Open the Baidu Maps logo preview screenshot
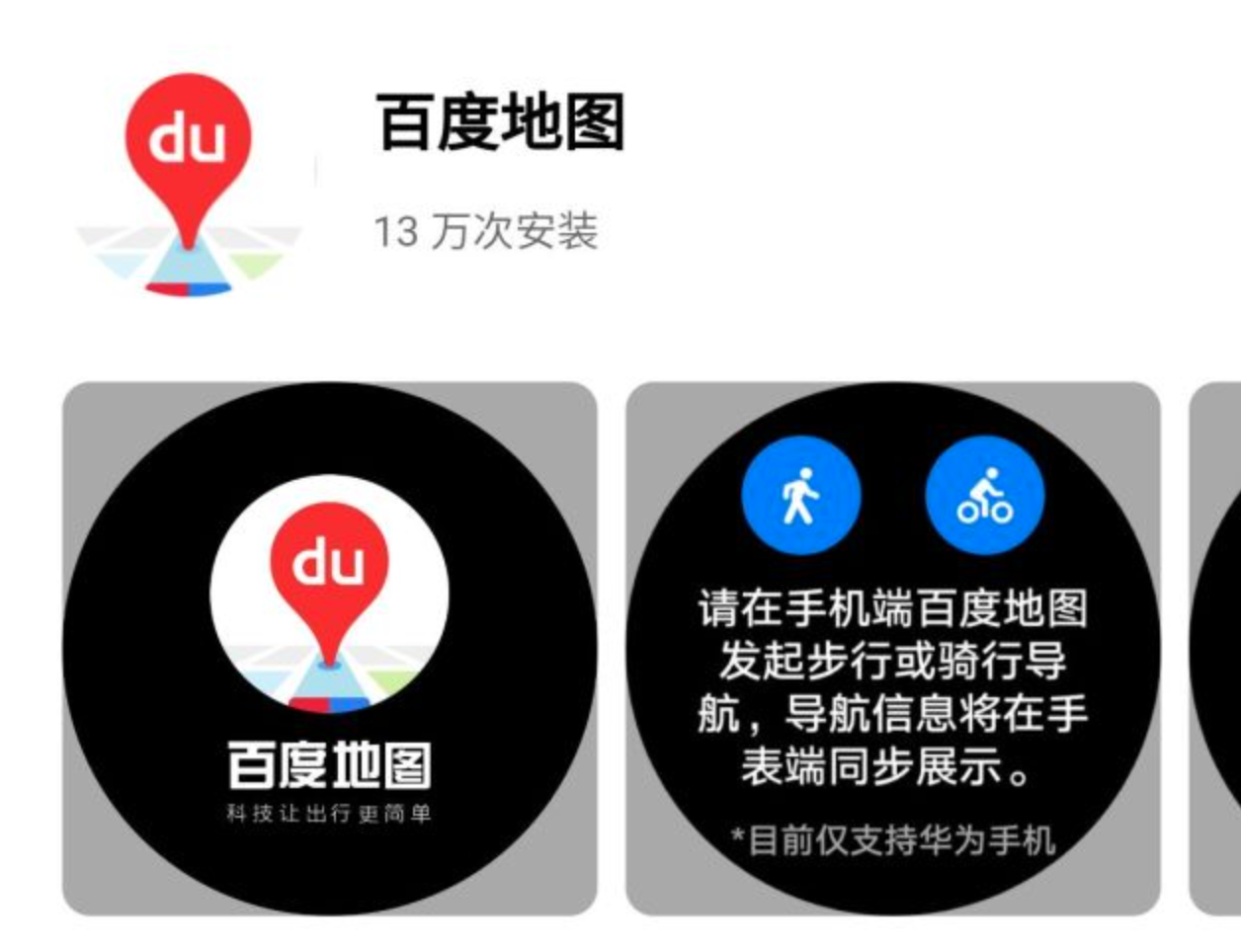This screenshot has width=1241, height=952. tap(330, 649)
